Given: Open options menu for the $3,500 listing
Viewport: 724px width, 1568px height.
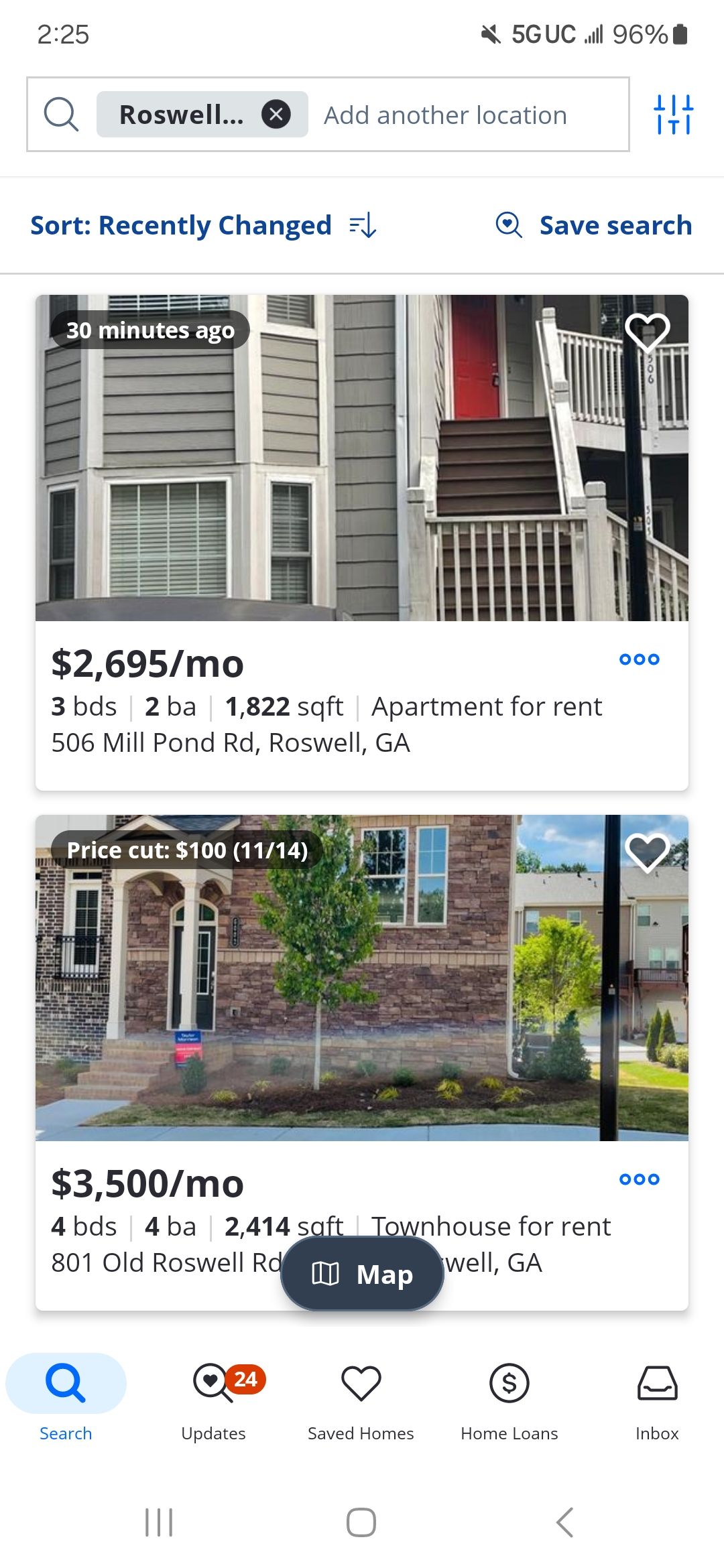Looking at the screenshot, I should point(639,1179).
